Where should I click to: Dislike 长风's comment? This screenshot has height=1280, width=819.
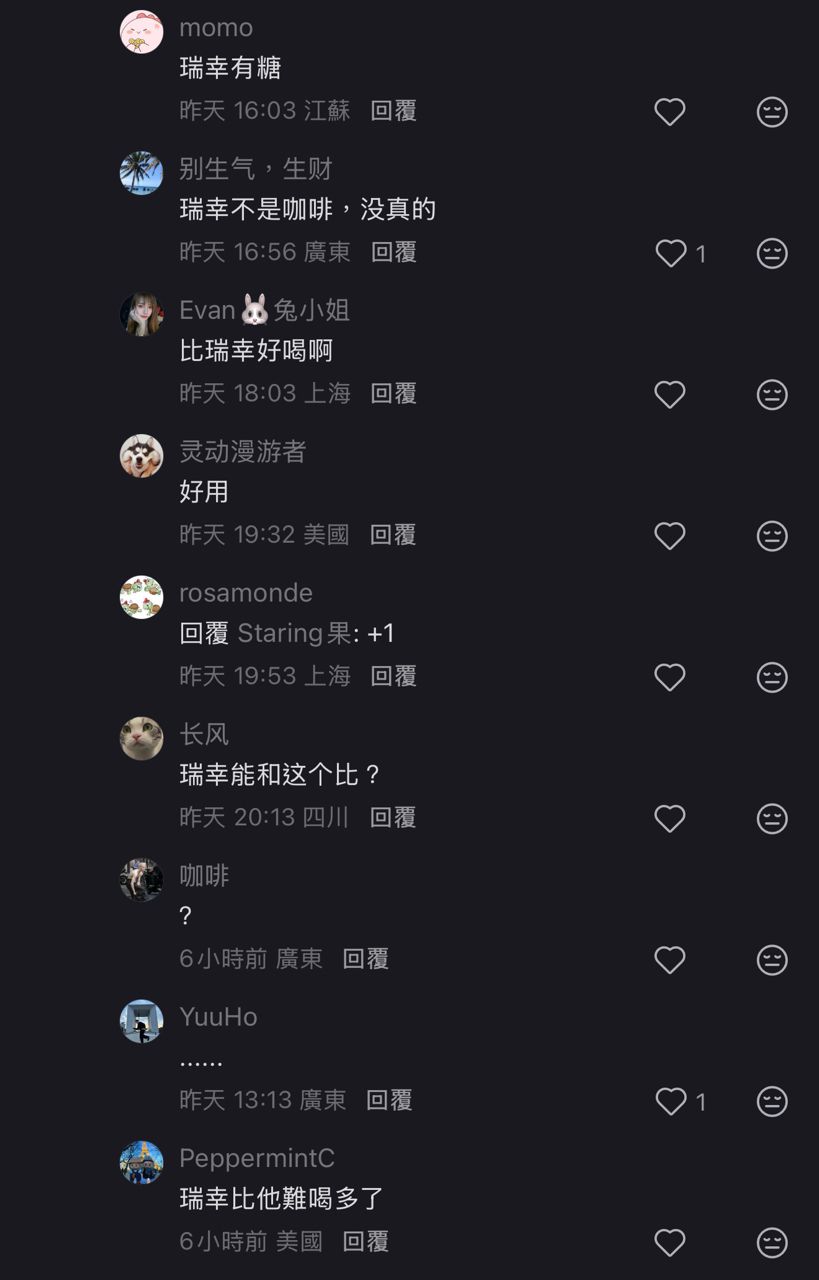[772, 819]
